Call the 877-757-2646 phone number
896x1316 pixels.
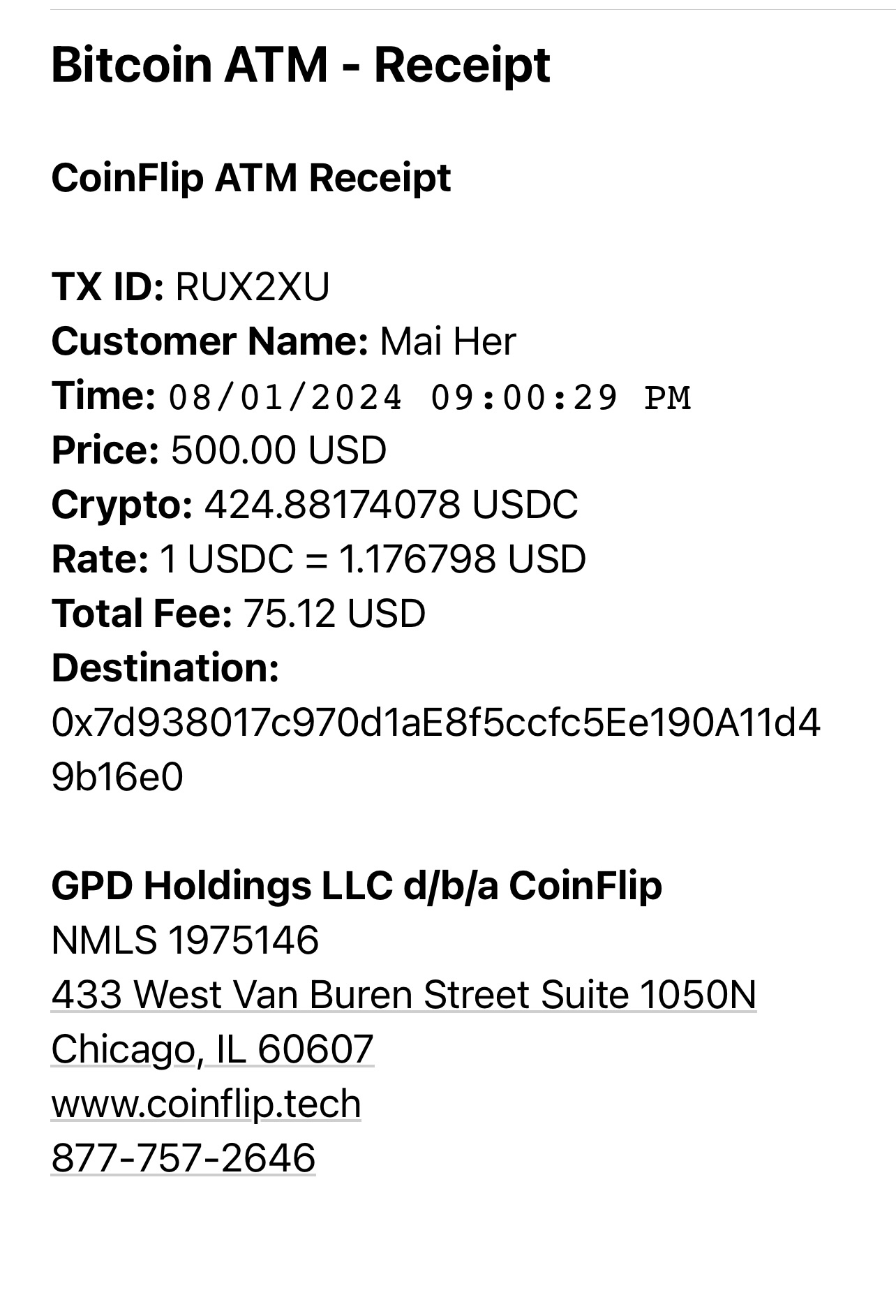184,1158
